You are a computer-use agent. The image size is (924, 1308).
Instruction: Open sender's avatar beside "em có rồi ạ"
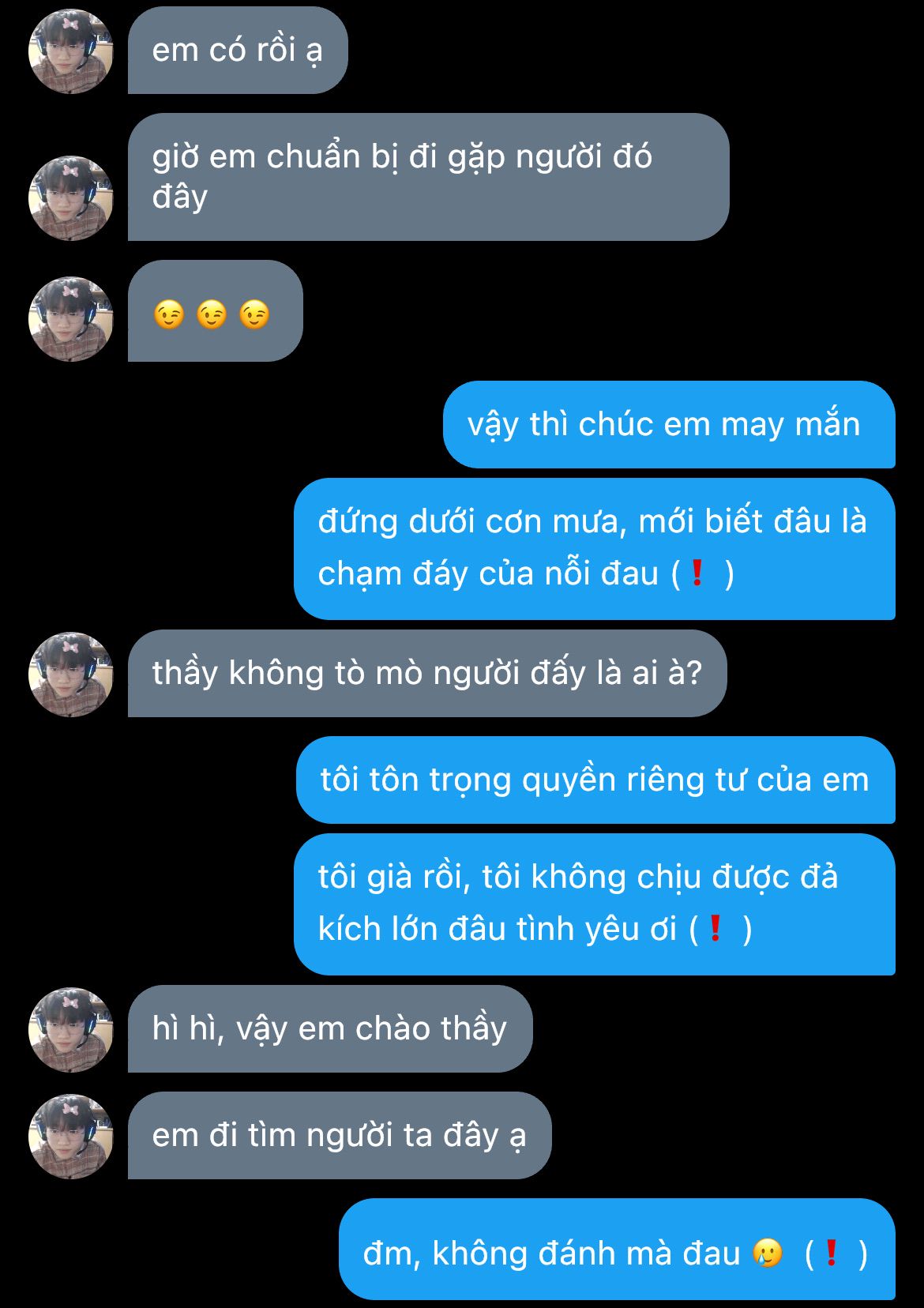(x=71, y=51)
